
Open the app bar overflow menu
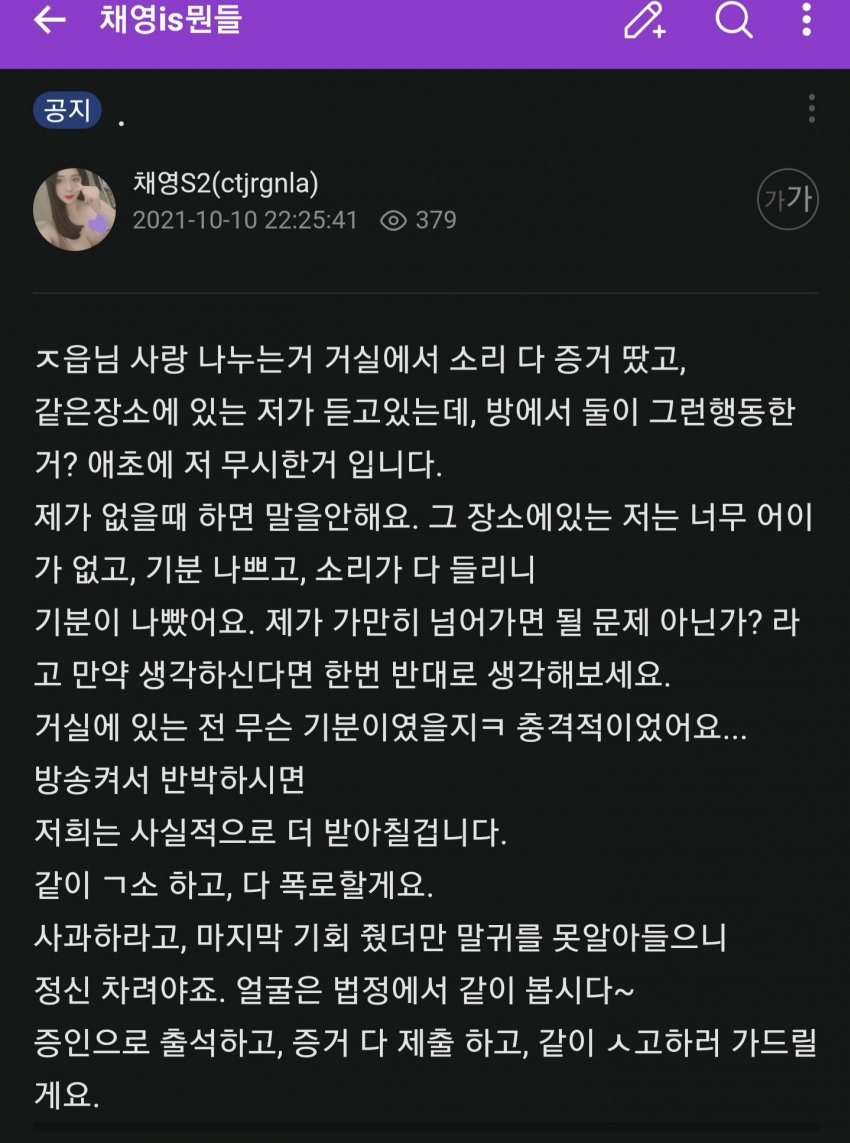pos(806,20)
